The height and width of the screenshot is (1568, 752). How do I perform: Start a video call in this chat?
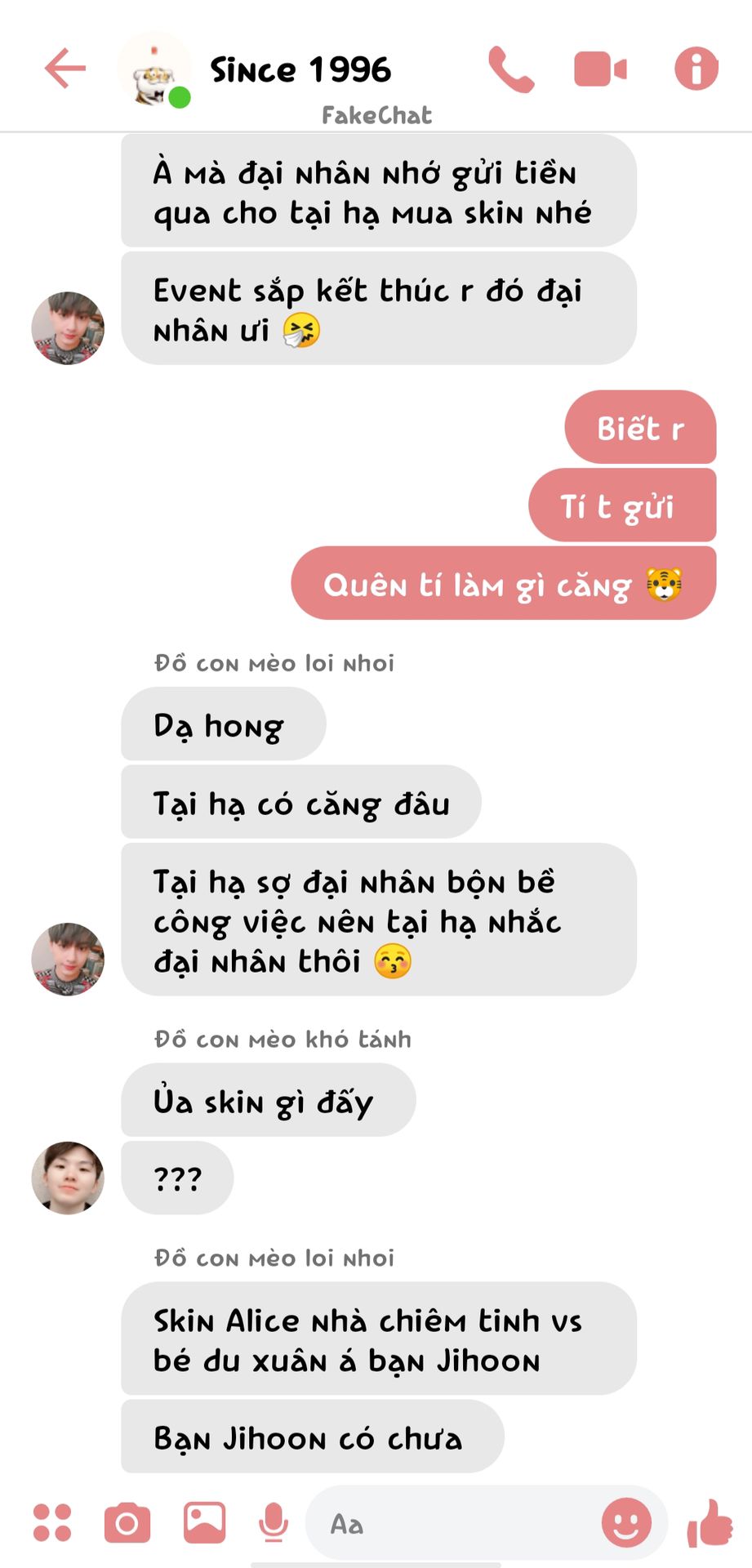point(600,69)
